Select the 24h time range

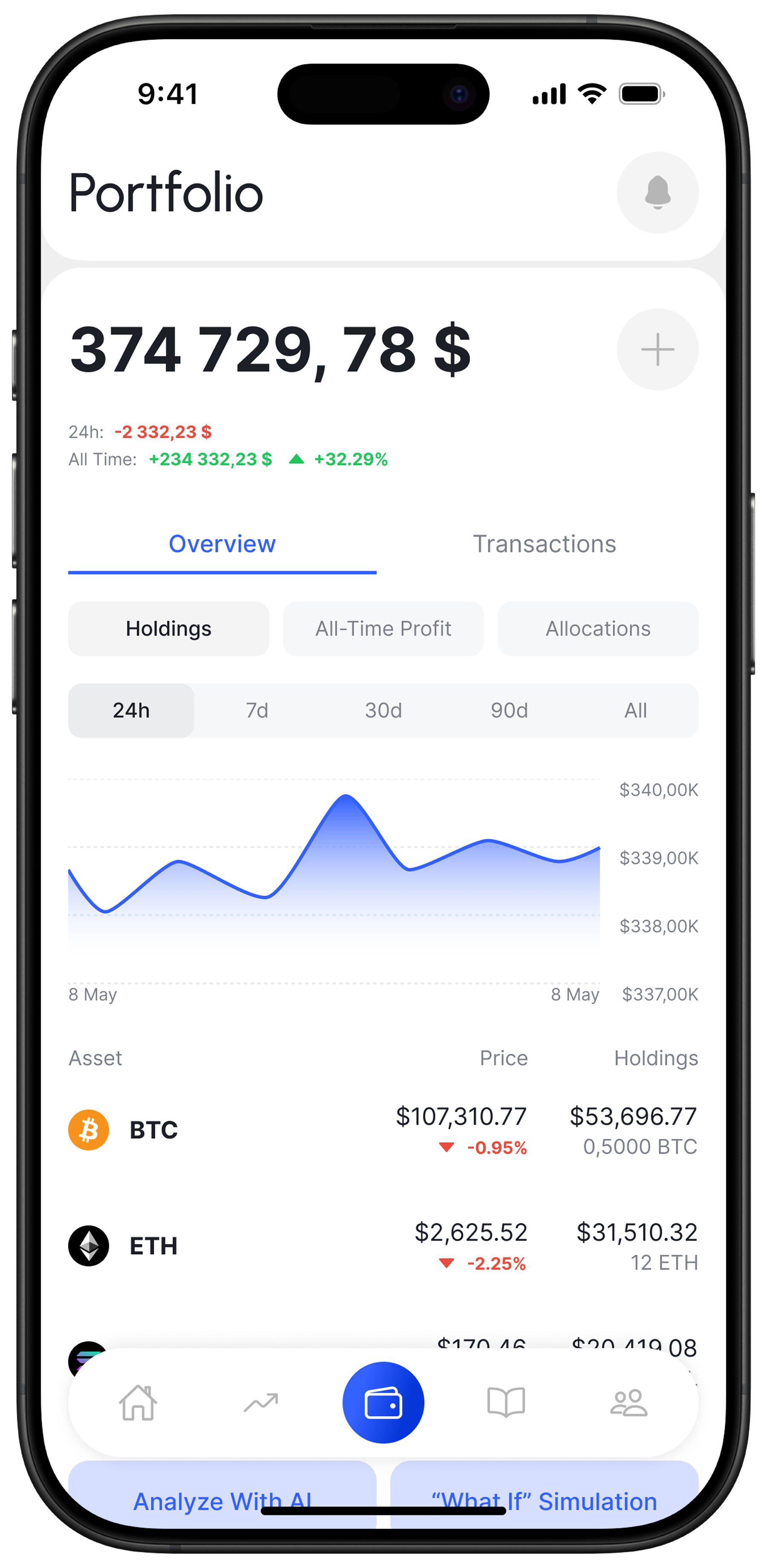coord(132,710)
